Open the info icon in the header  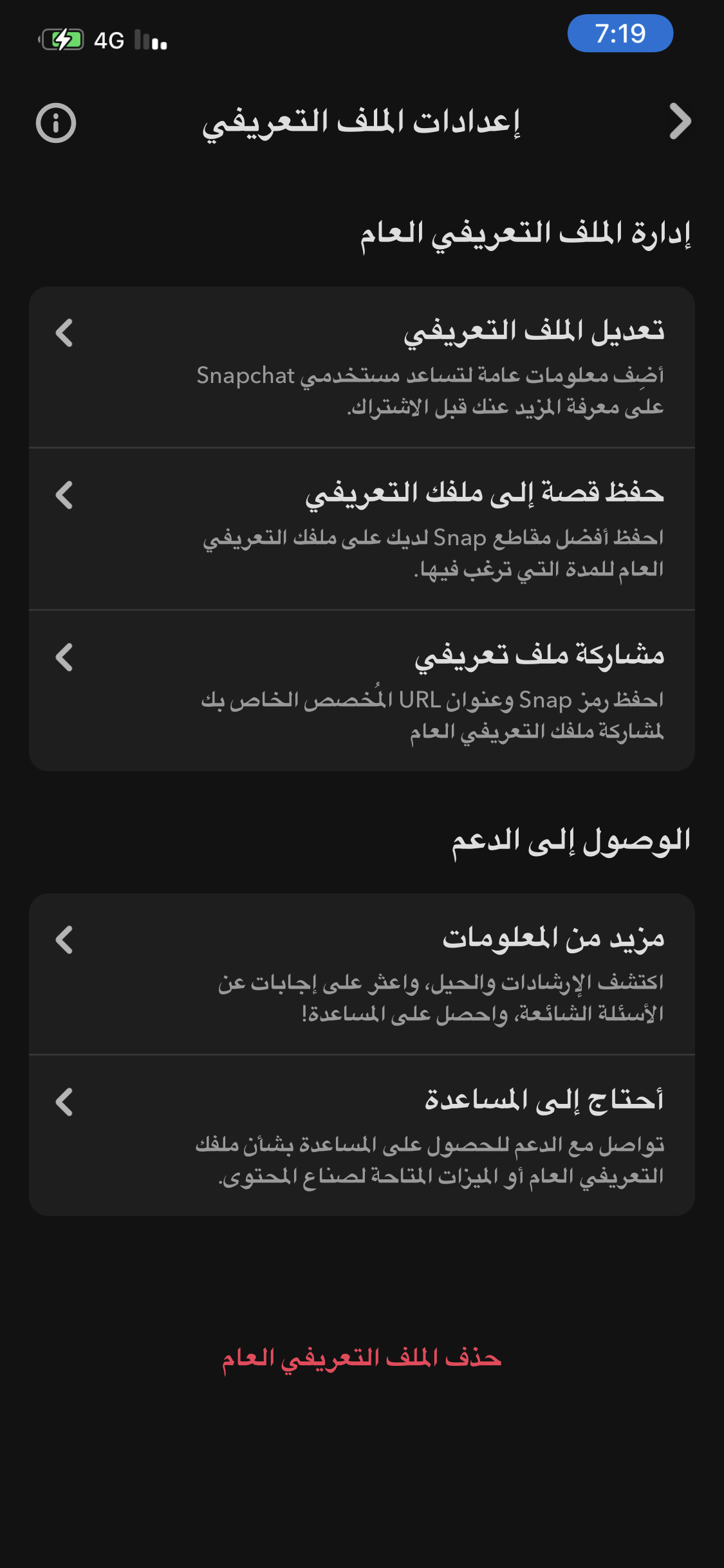tap(56, 122)
